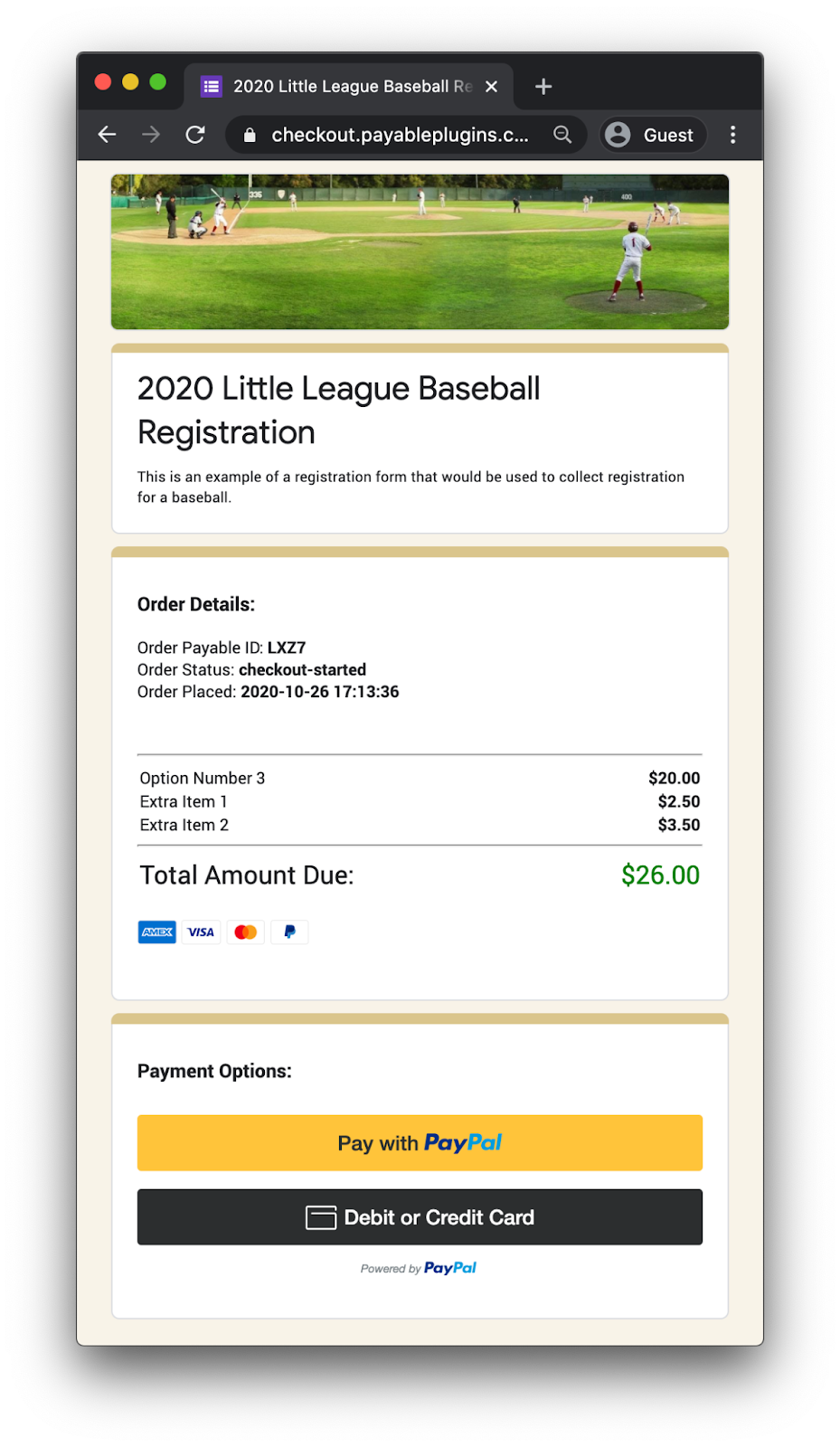Open the Guest profile menu

tap(652, 135)
